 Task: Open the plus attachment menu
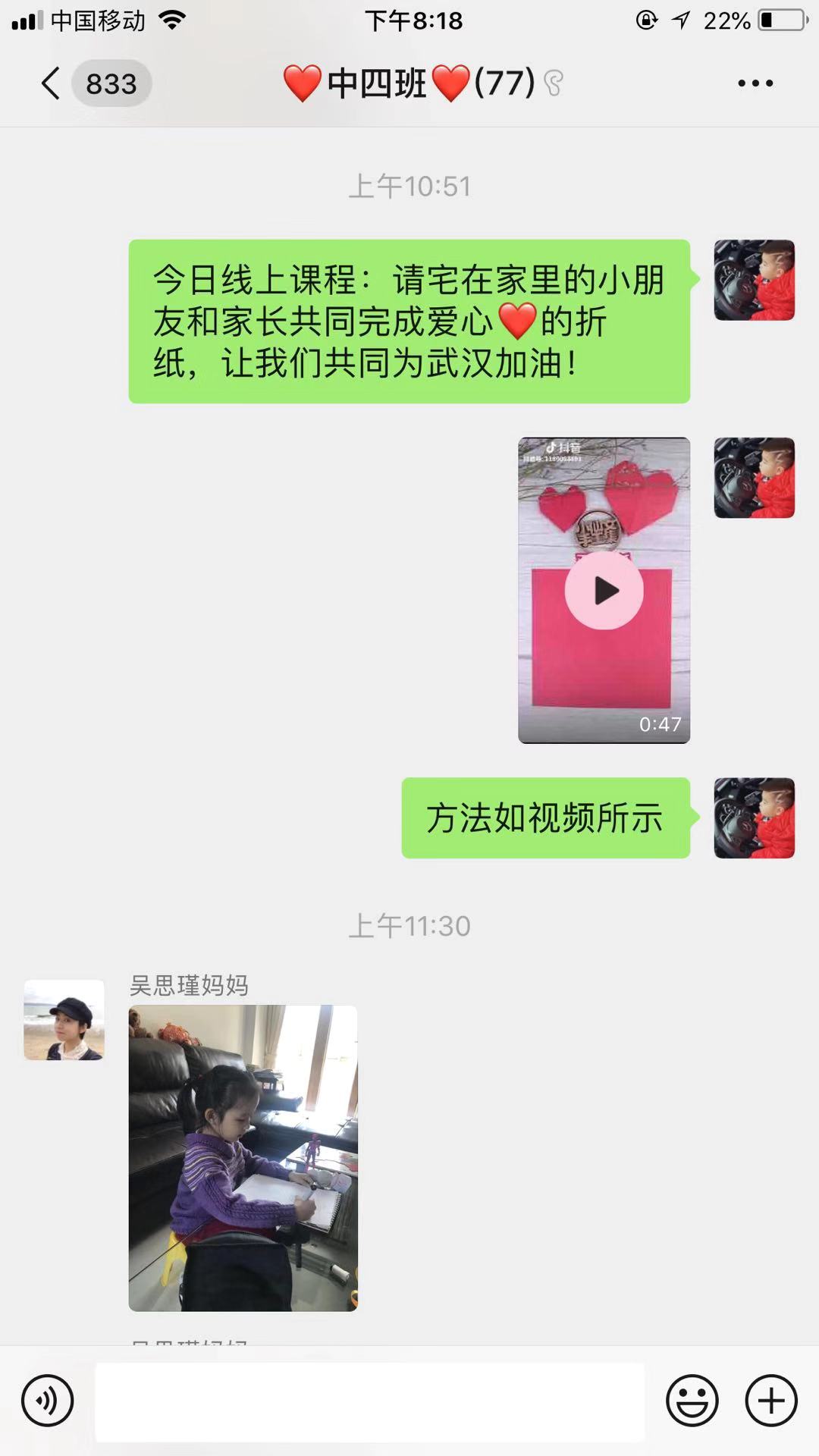(771, 1401)
